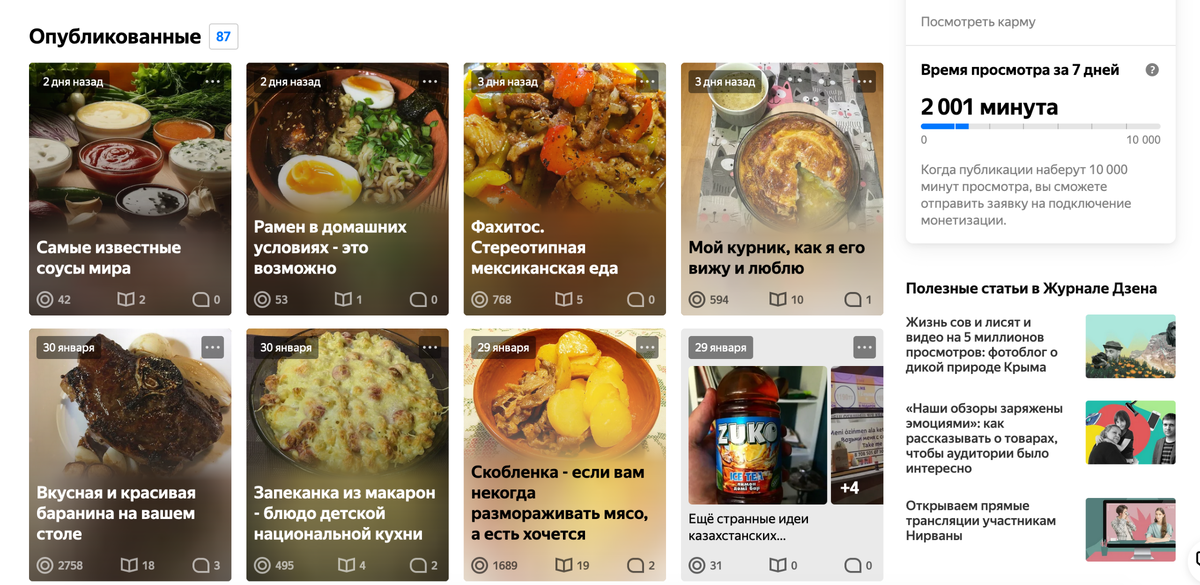Open the options menu on the "Запеканка" card
Image resolution: width=1200 pixels, height=585 pixels.
coord(430,347)
